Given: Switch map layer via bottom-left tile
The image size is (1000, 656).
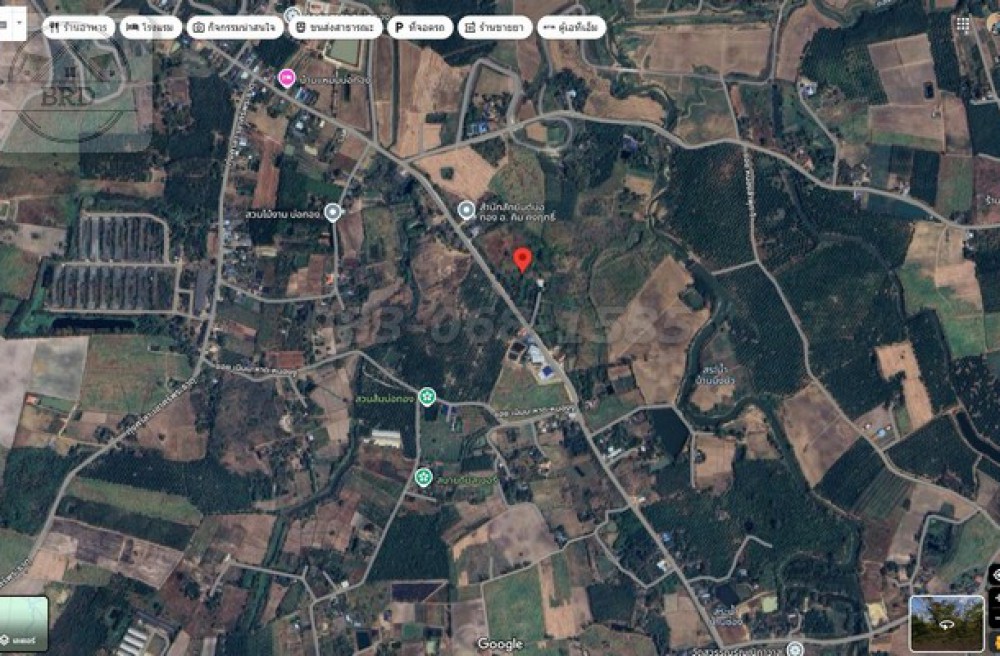Looking at the screenshot, I should point(24,624).
